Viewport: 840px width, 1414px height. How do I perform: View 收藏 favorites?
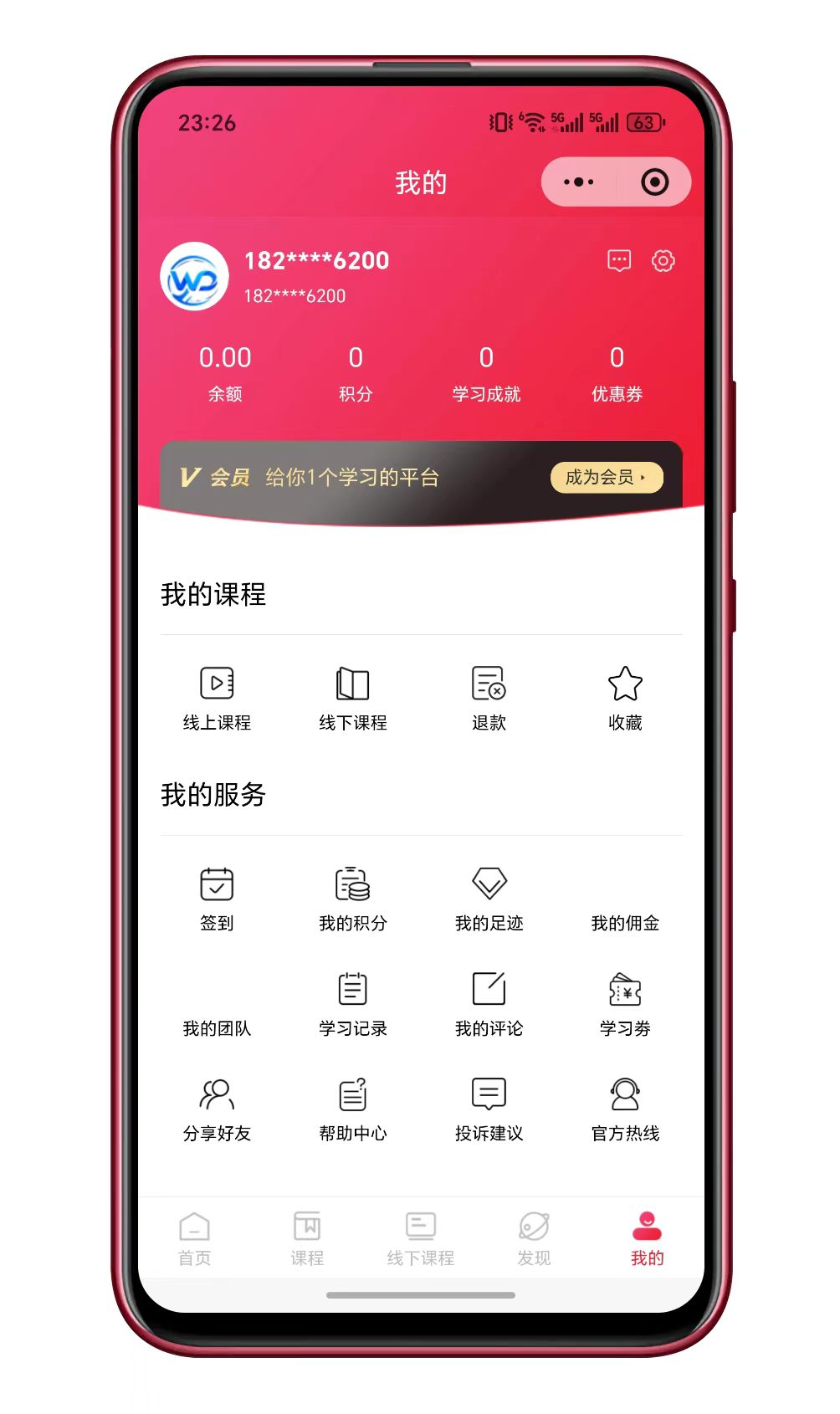pyautogui.click(x=625, y=698)
